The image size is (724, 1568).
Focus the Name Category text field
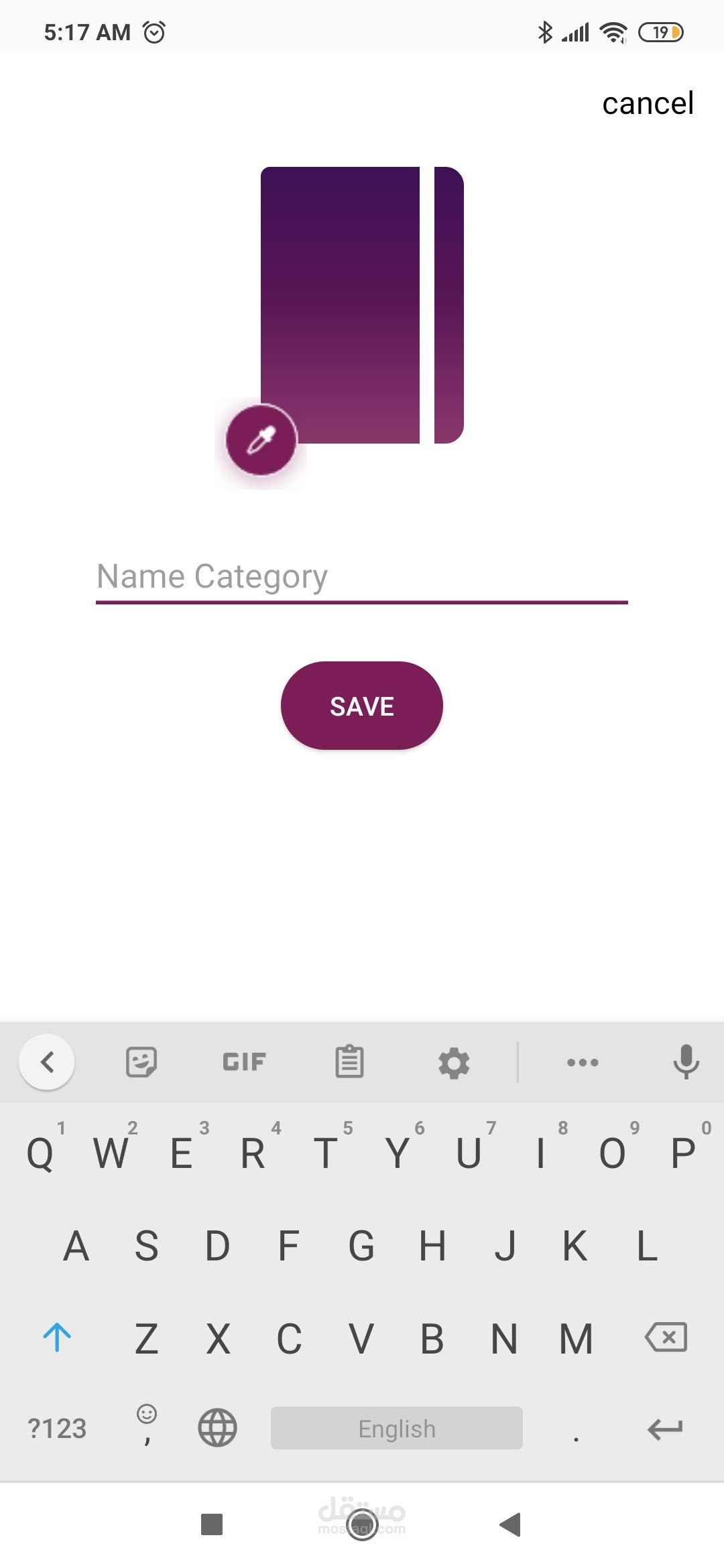click(362, 577)
